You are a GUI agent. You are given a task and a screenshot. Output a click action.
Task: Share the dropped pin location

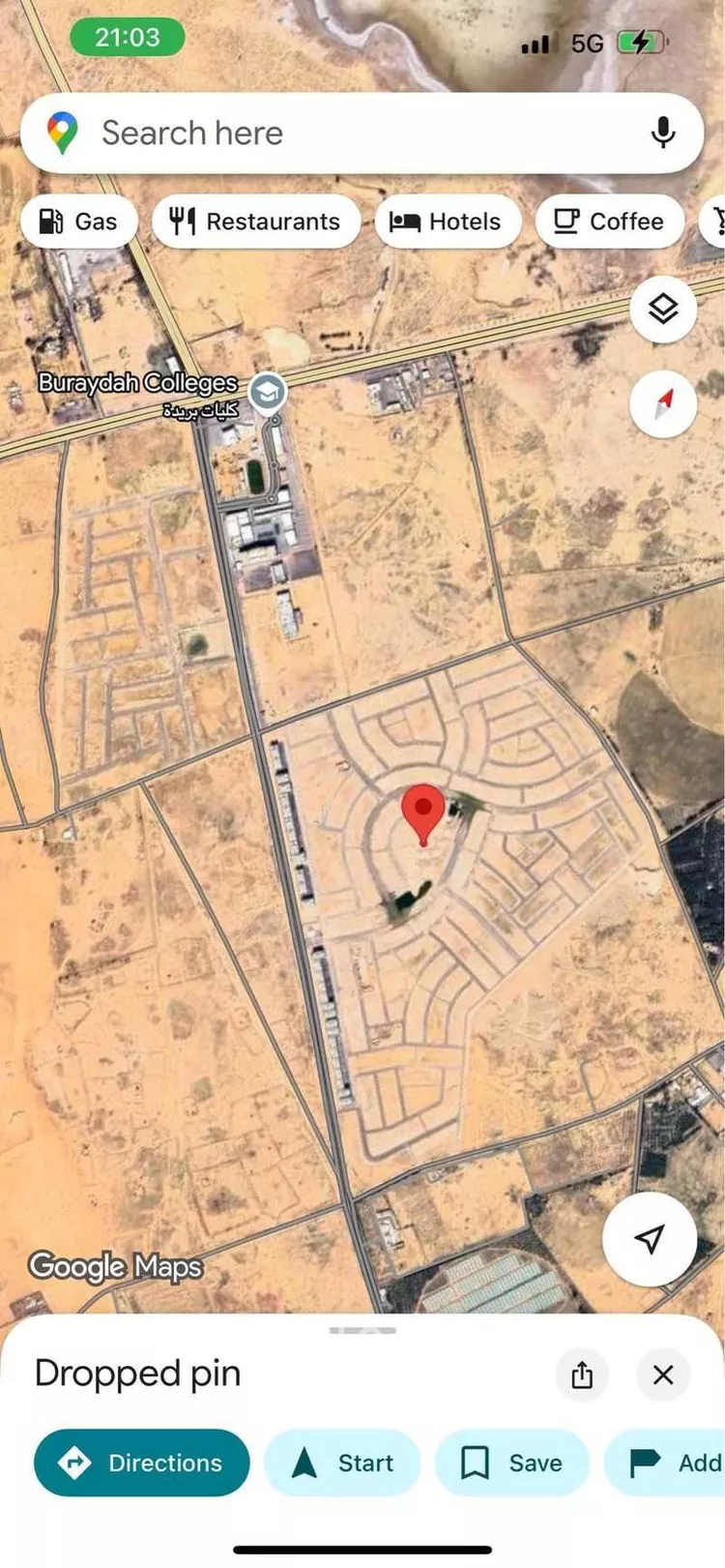[x=582, y=1374]
